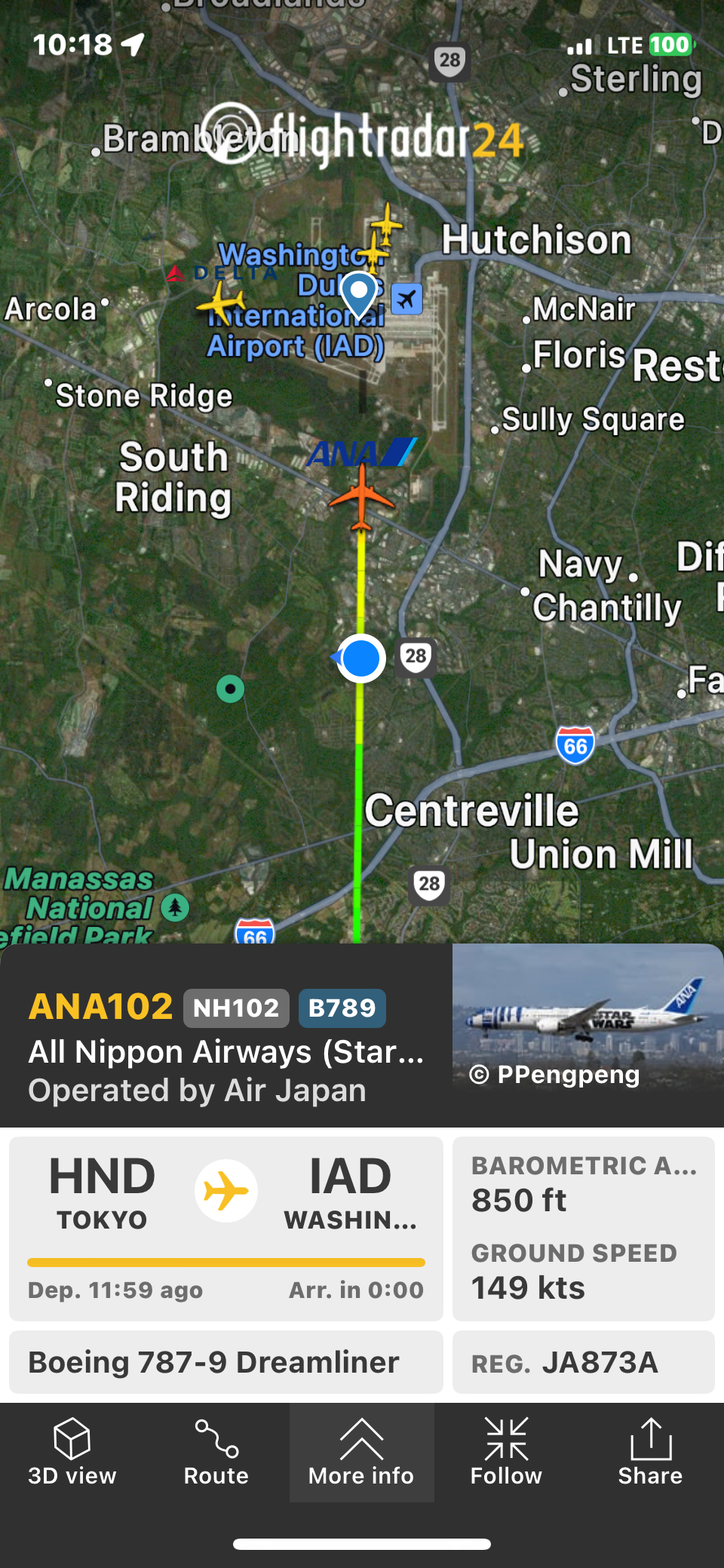Image resolution: width=724 pixels, height=1568 pixels.
Task: Select the Delta aircraft on the map
Action: pos(219,303)
